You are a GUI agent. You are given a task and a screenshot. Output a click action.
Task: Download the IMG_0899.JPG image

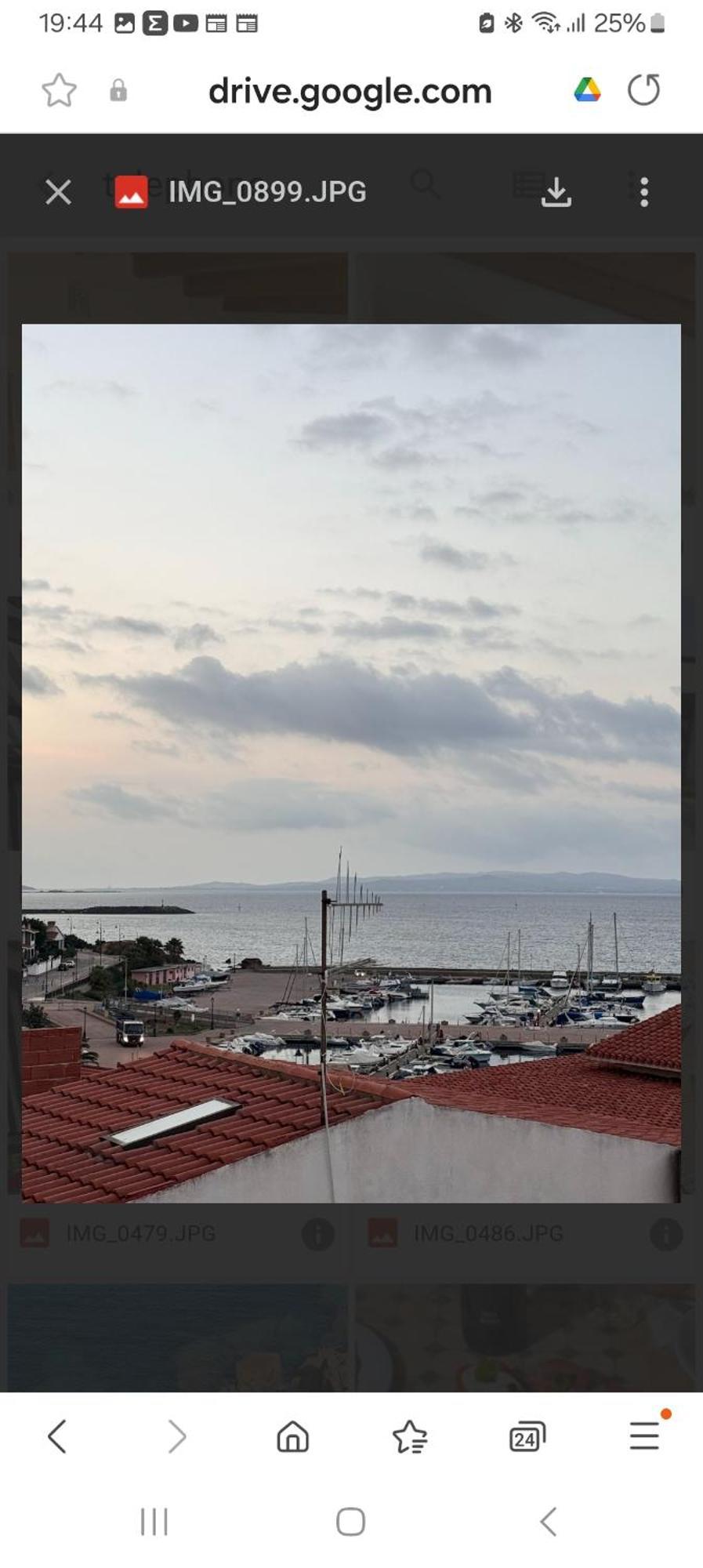[556, 192]
